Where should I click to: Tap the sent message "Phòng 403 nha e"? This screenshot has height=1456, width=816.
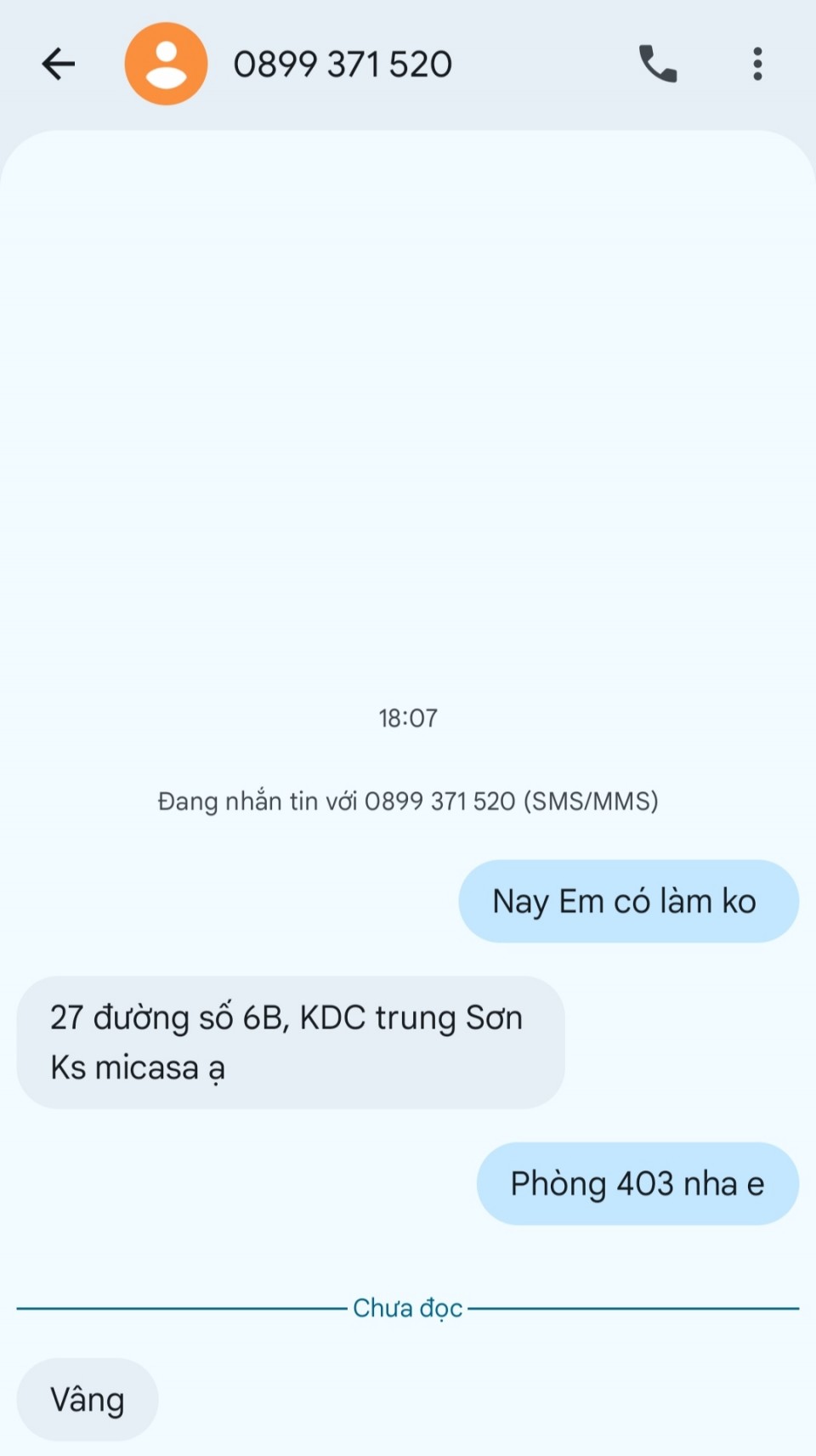pyautogui.click(x=637, y=1183)
